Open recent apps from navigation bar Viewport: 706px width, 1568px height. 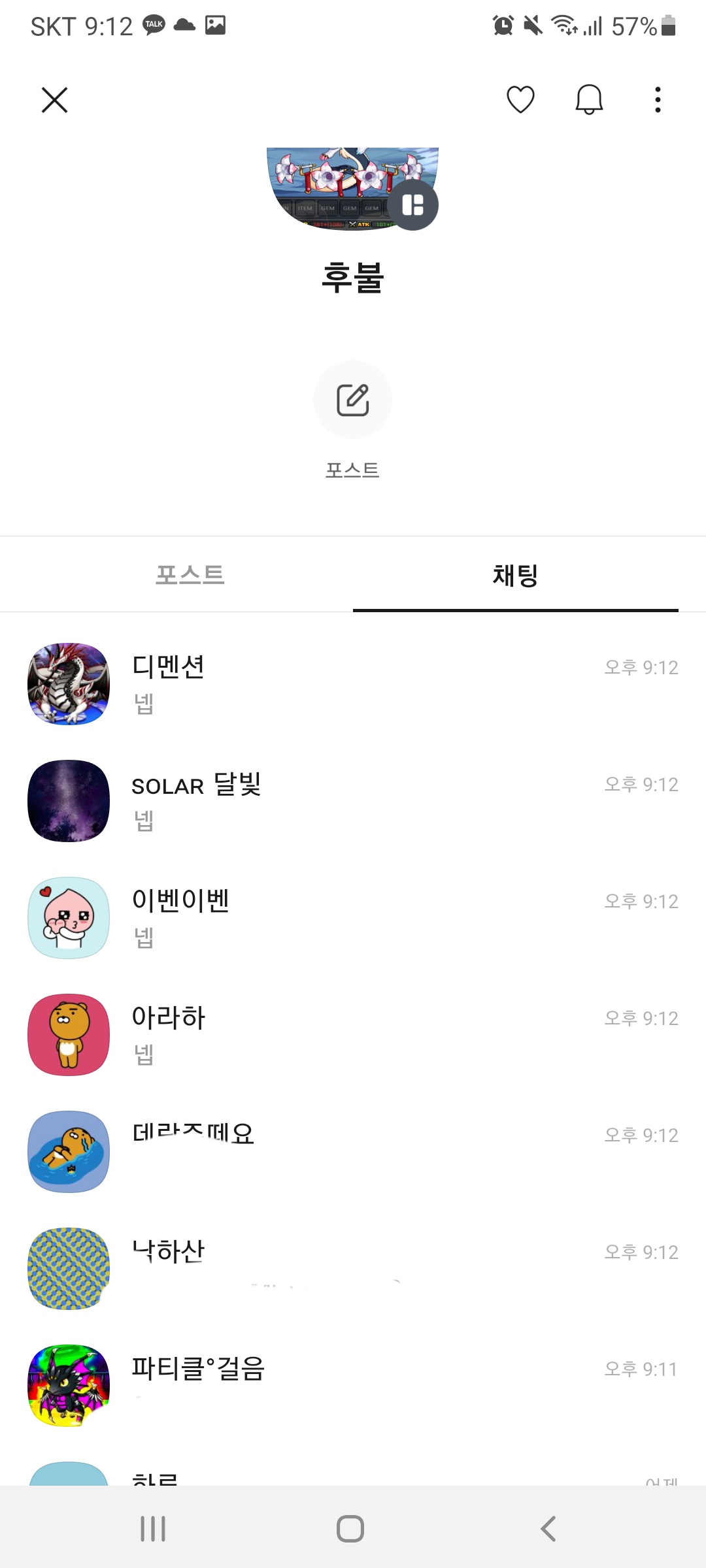[153, 1529]
